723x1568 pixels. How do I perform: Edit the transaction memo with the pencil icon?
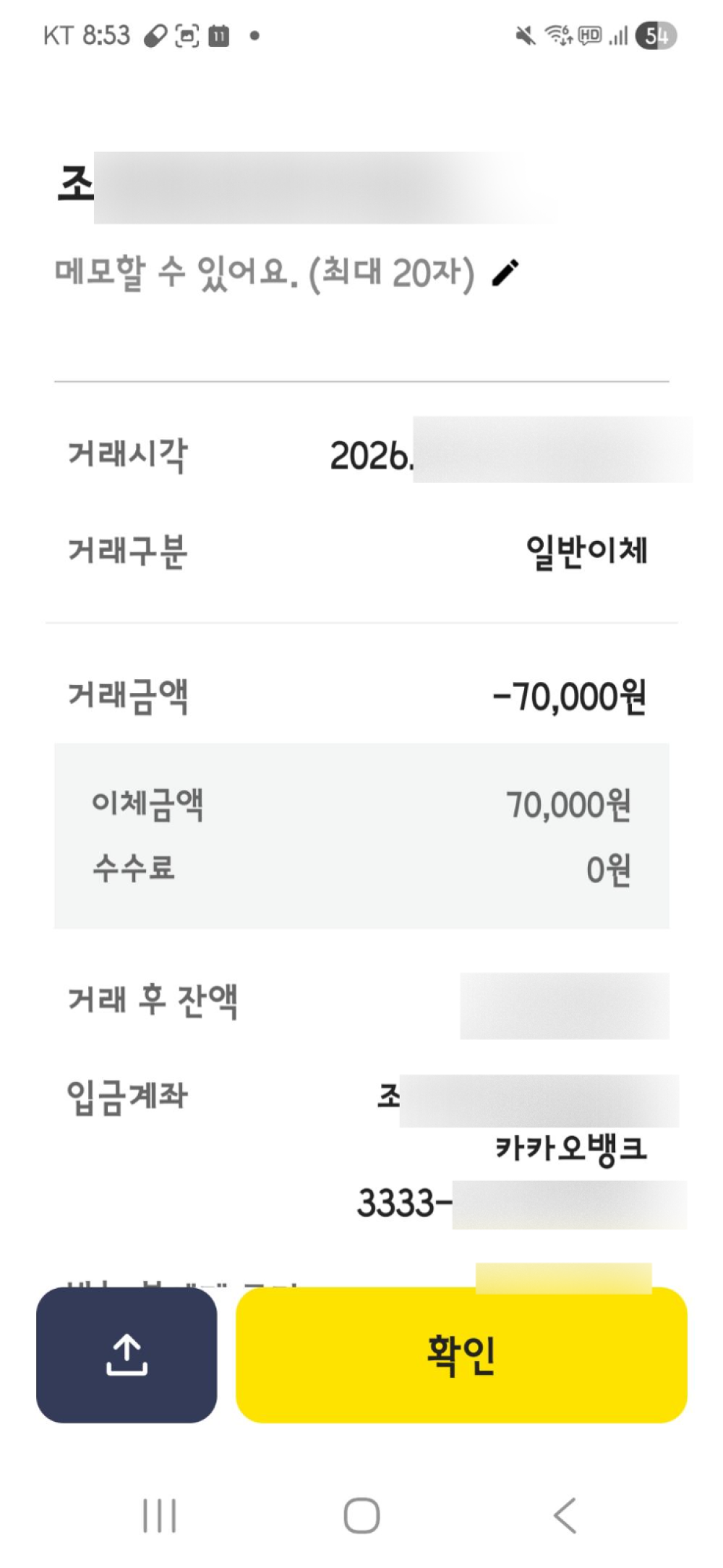click(x=505, y=273)
